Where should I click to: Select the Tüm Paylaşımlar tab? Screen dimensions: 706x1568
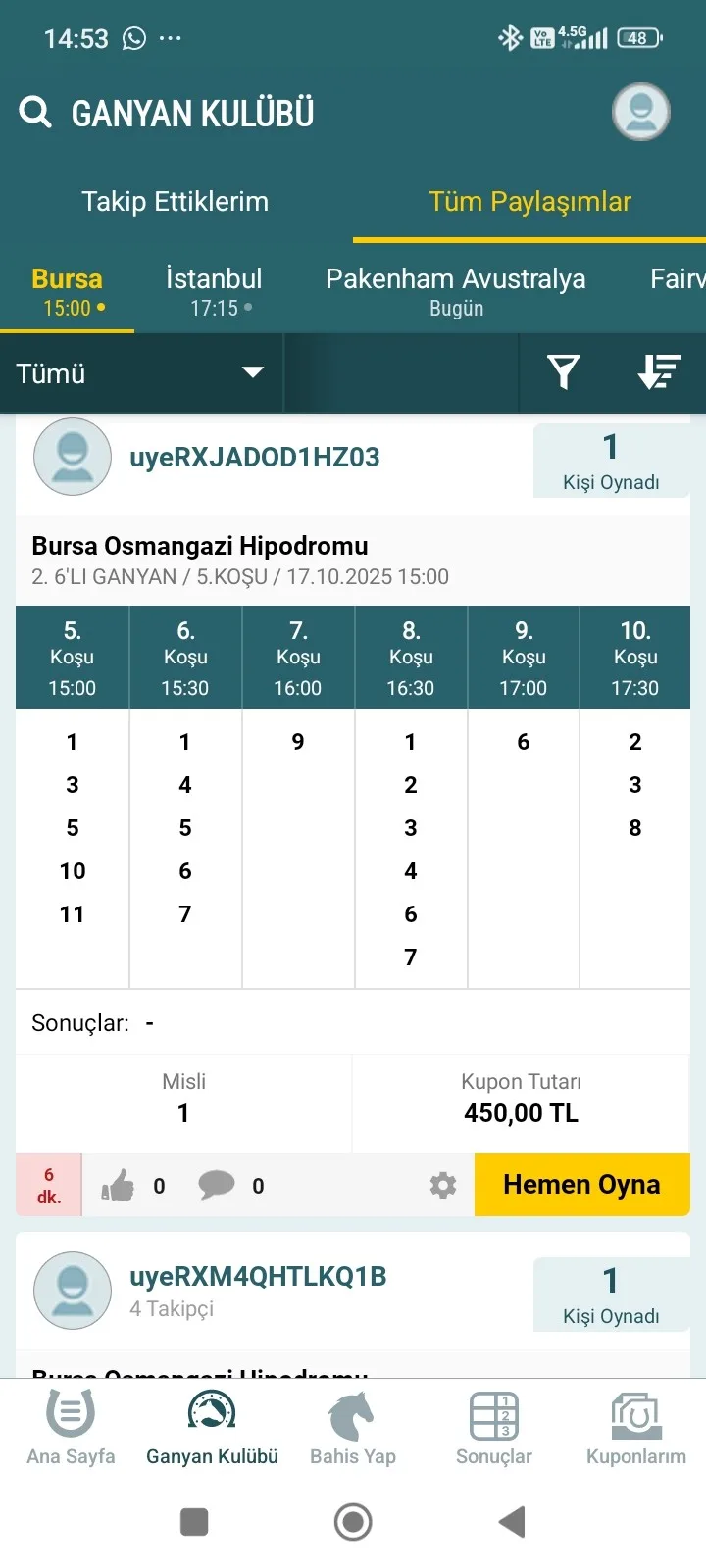tap(529, 202)
